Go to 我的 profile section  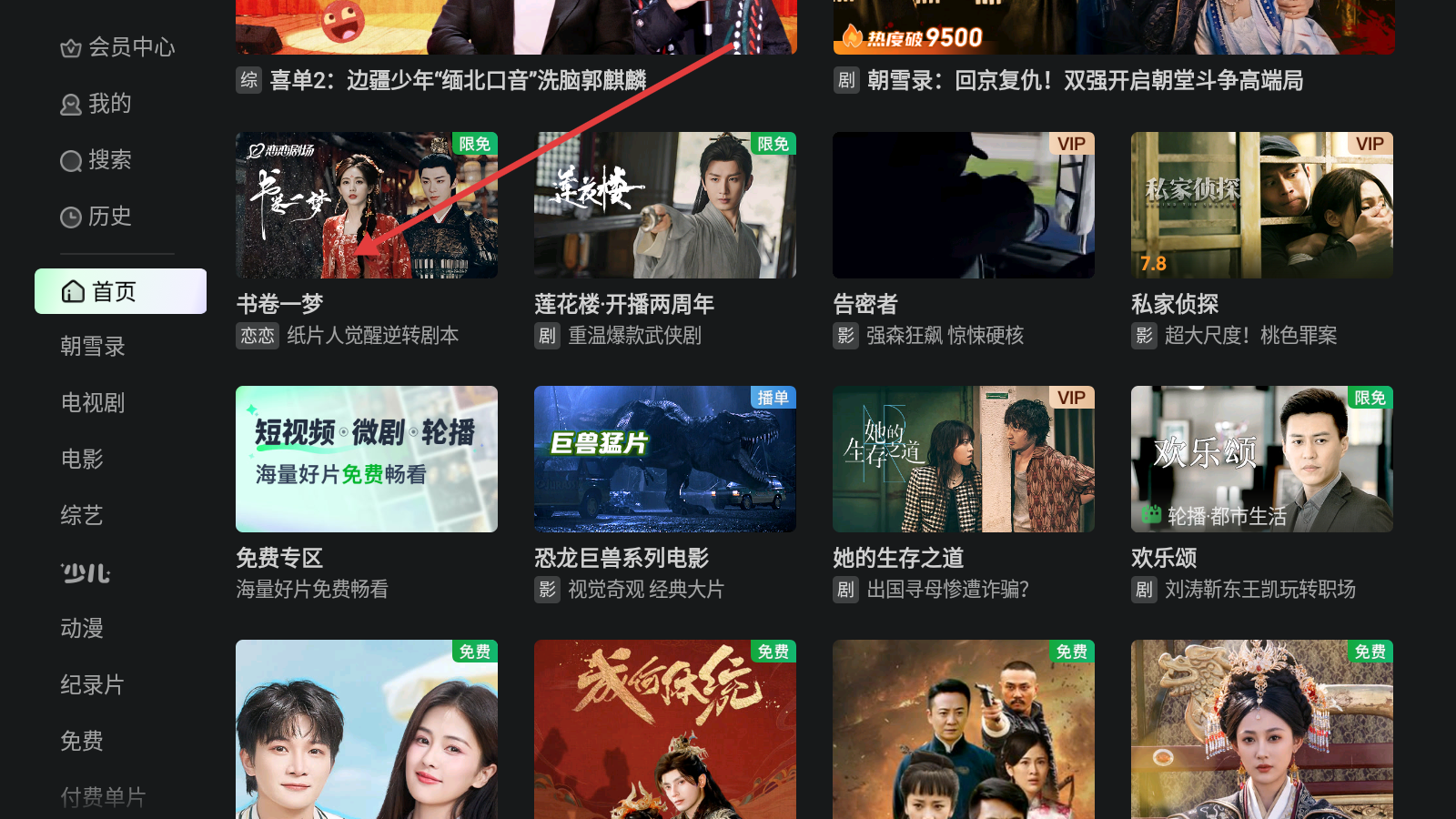[97, 104]
